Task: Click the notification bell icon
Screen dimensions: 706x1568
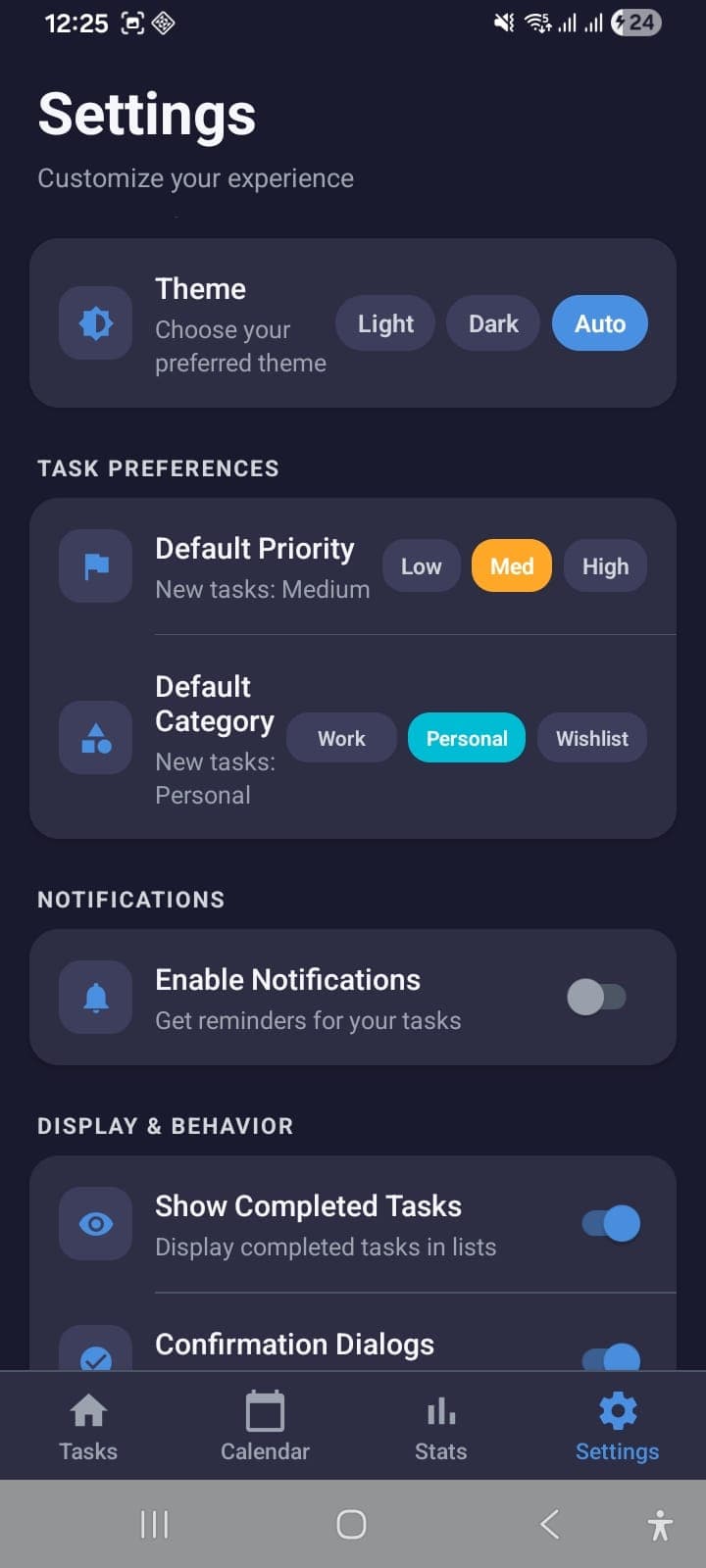Action: pos(95,997)
